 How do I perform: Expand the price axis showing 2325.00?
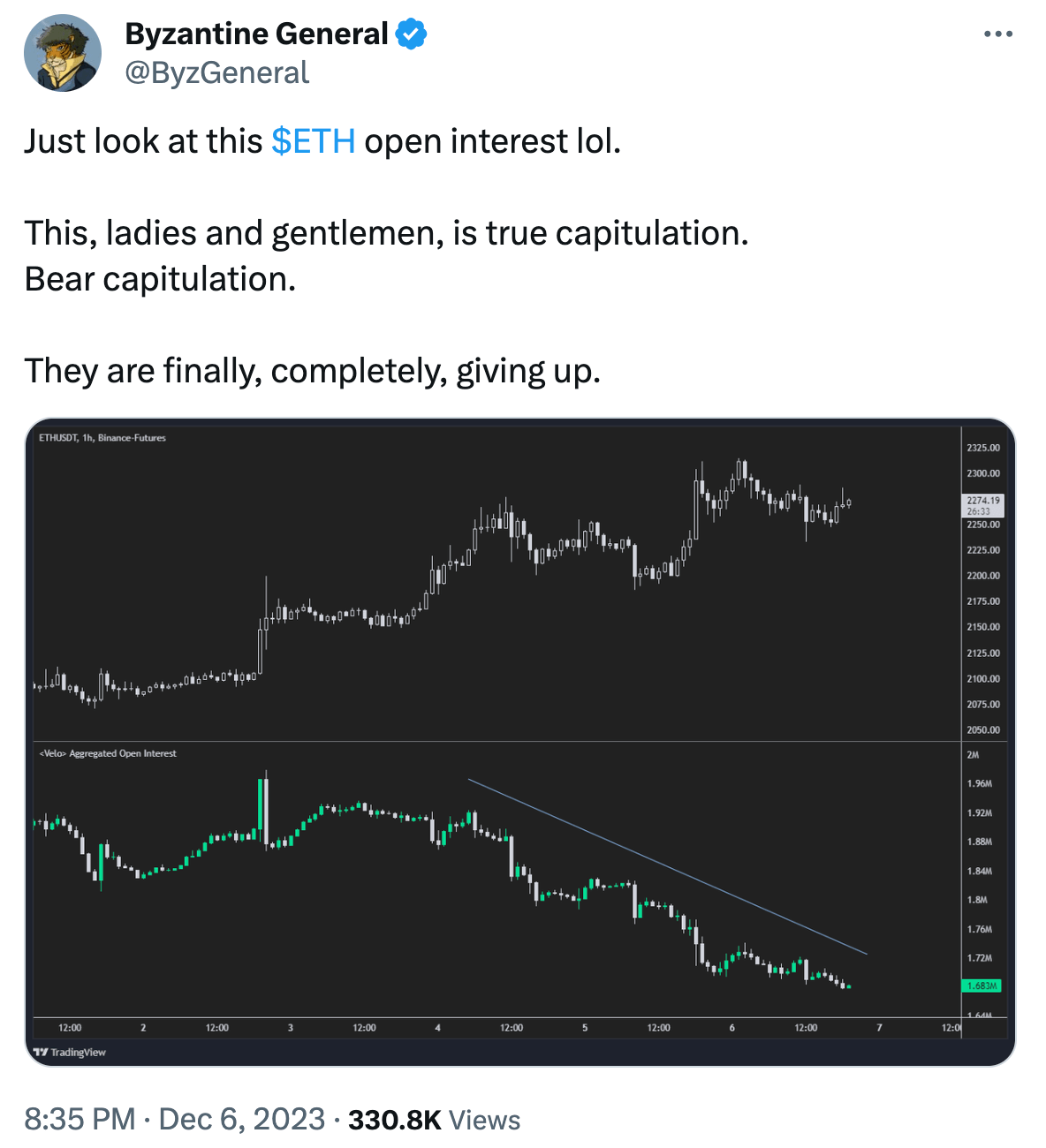pos(982,447)
